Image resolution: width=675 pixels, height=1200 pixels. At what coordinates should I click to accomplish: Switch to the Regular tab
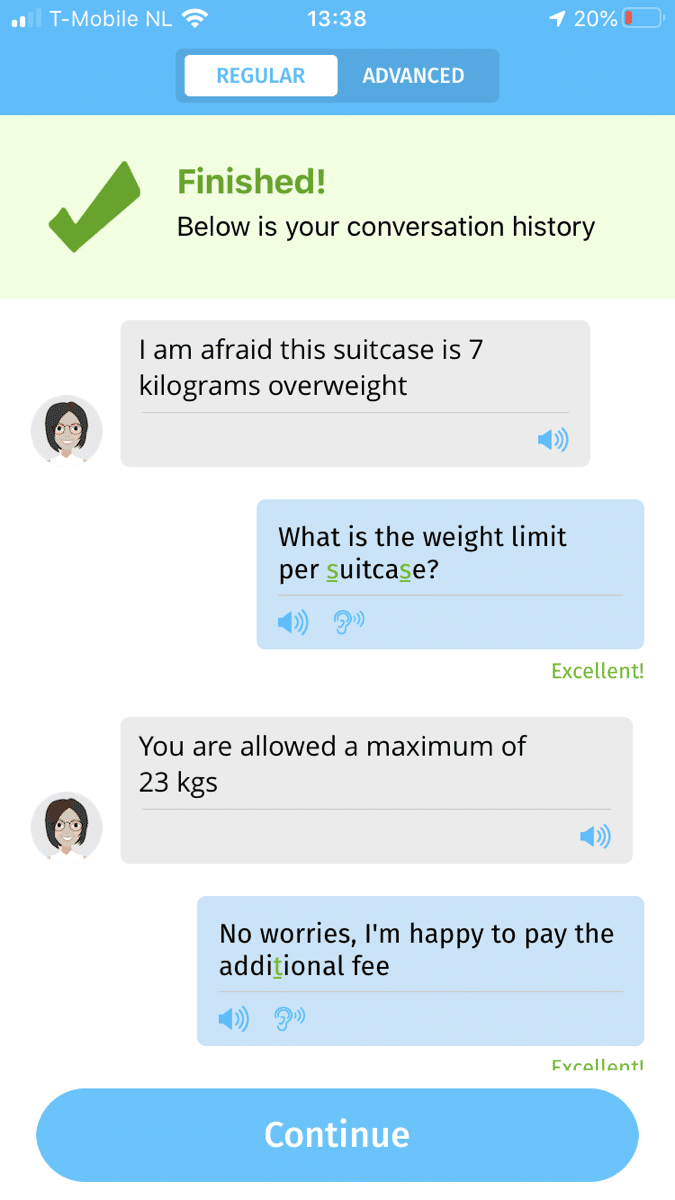click(x=260, y=76)
